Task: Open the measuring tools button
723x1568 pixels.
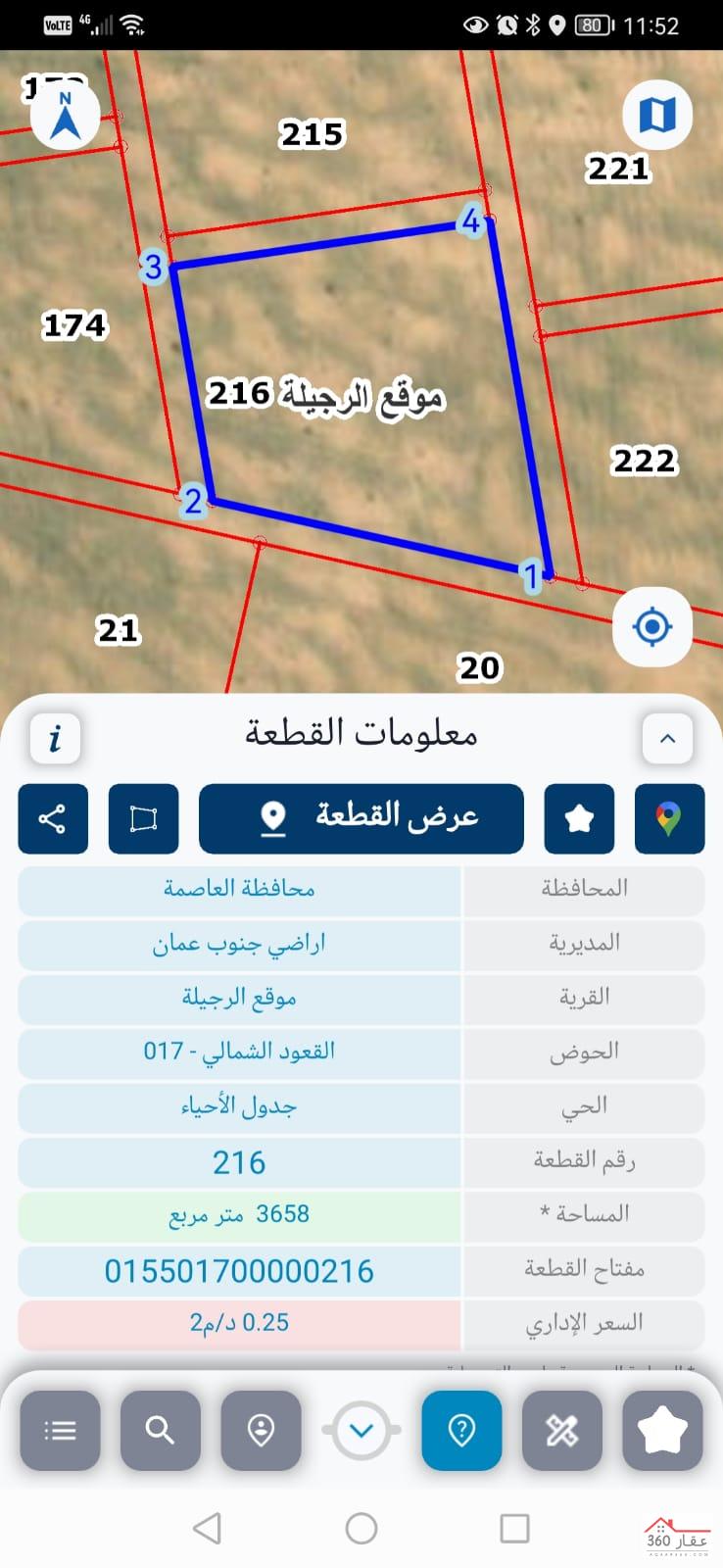Action: 562,1431
